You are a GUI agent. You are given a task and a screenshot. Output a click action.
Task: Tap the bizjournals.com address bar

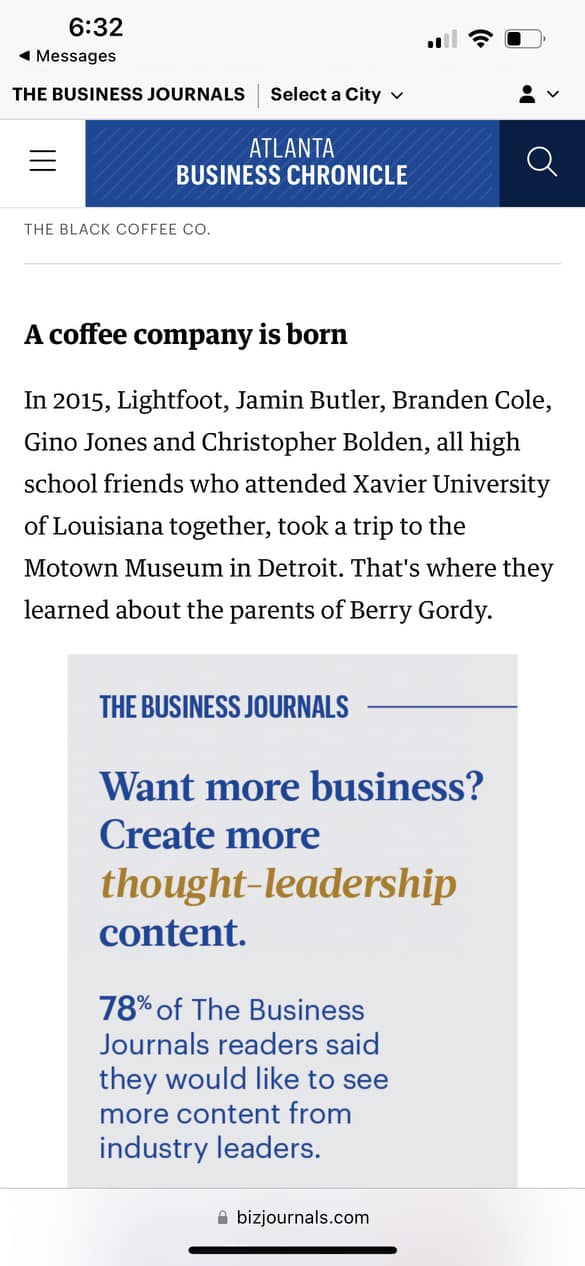pos(292,1217)
